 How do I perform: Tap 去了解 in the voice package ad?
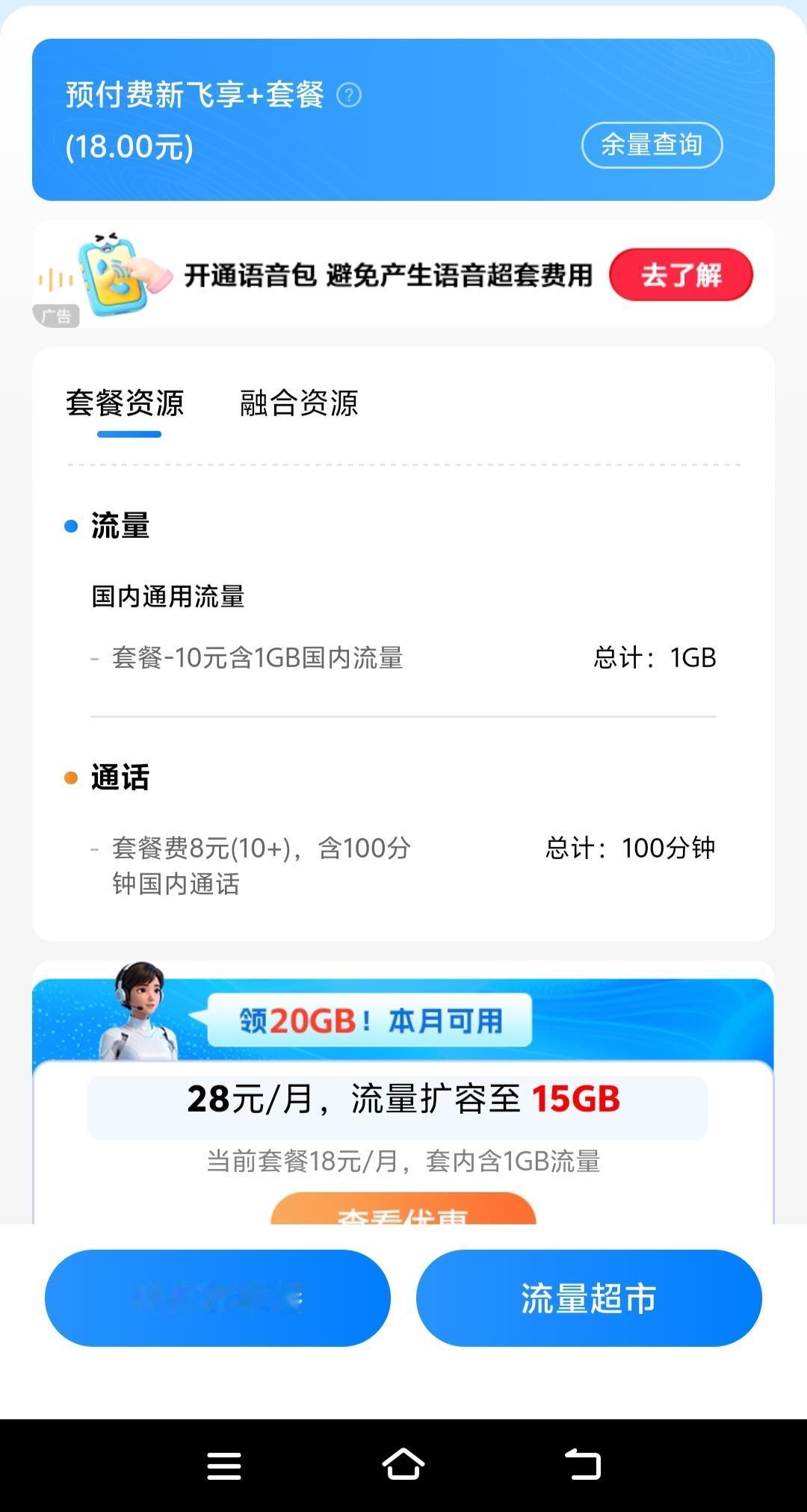click(681, 276)
